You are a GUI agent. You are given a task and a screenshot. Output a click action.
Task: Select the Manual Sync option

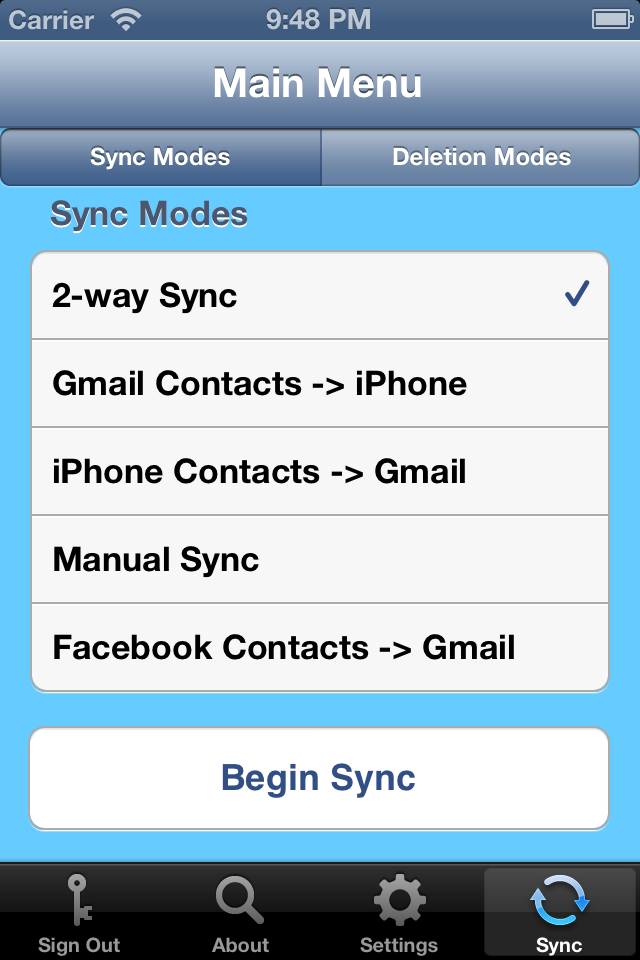320,560
